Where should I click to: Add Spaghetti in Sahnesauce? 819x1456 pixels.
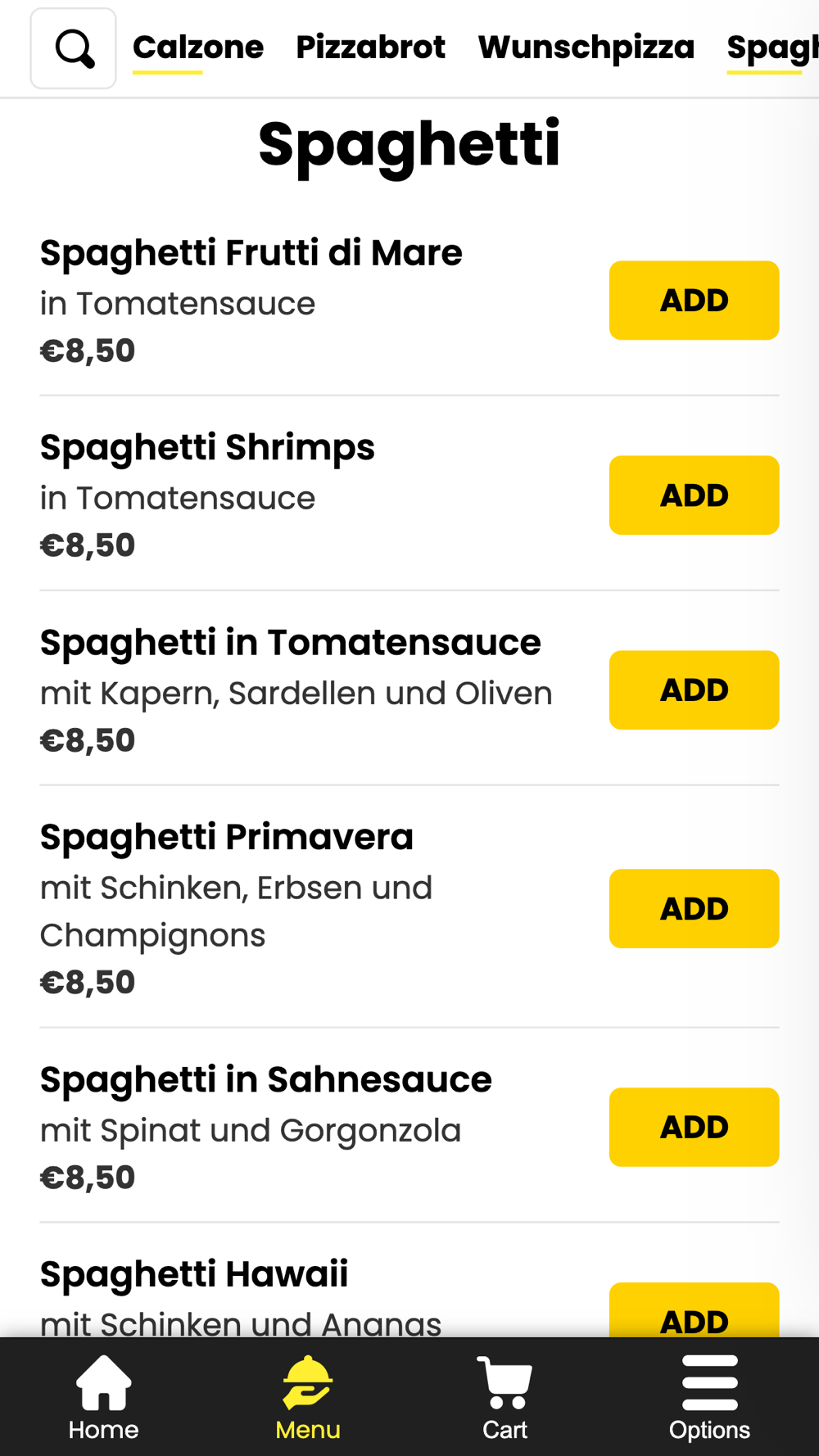(x=694, y=1128)
